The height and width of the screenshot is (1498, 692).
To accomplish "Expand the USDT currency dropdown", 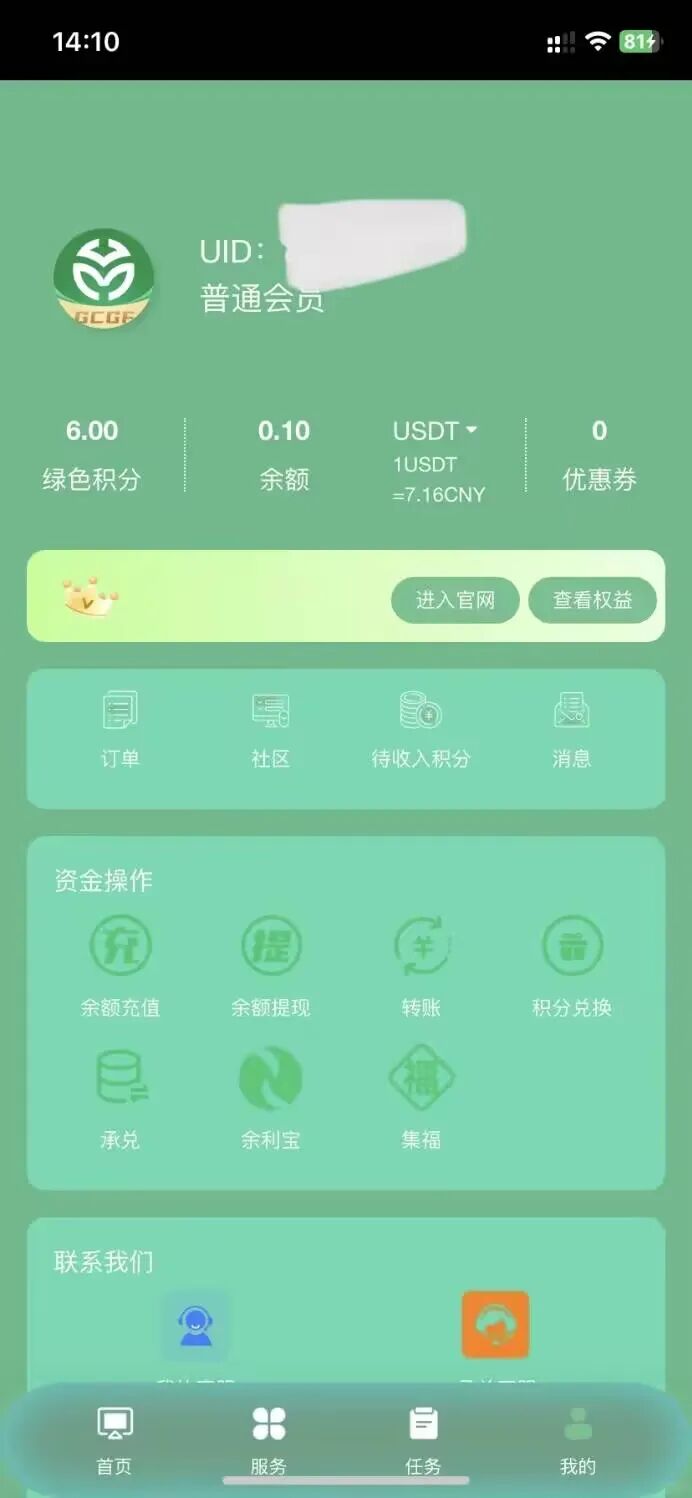I will click(x=436, y=431).
